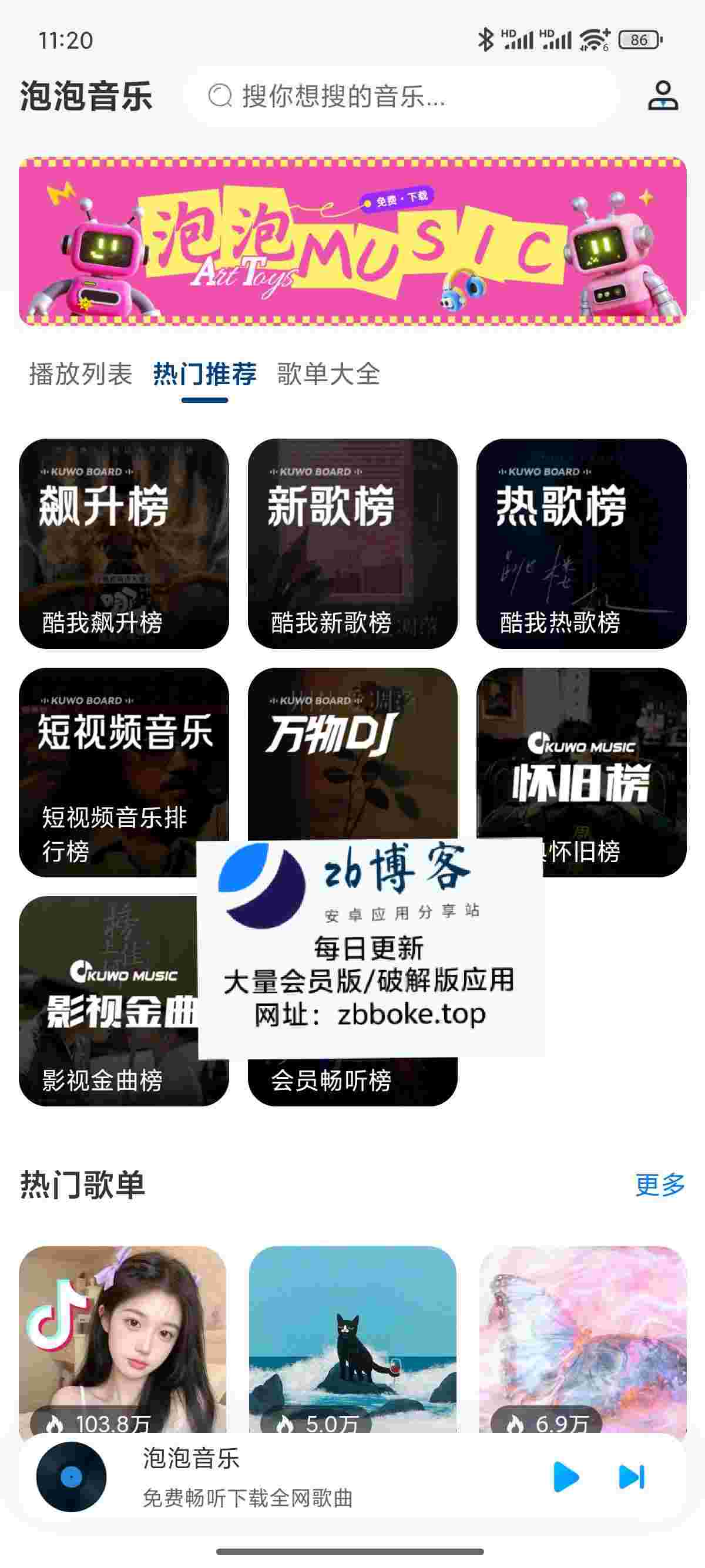Switch to the 播放列表 tab
The width and height of the screenshot is (705, 1568).
(80, 374)
